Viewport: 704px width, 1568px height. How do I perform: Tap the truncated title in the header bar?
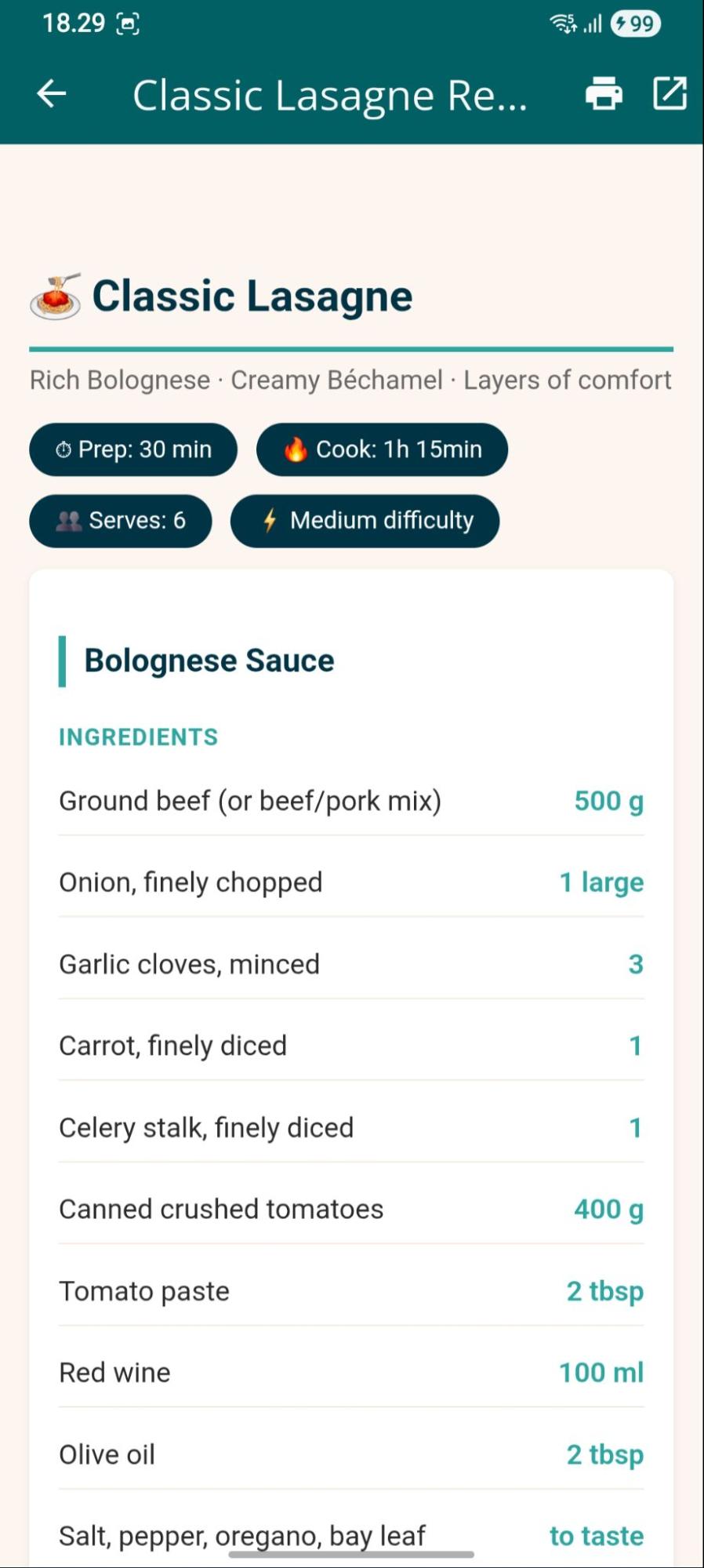tap(329, 94)
